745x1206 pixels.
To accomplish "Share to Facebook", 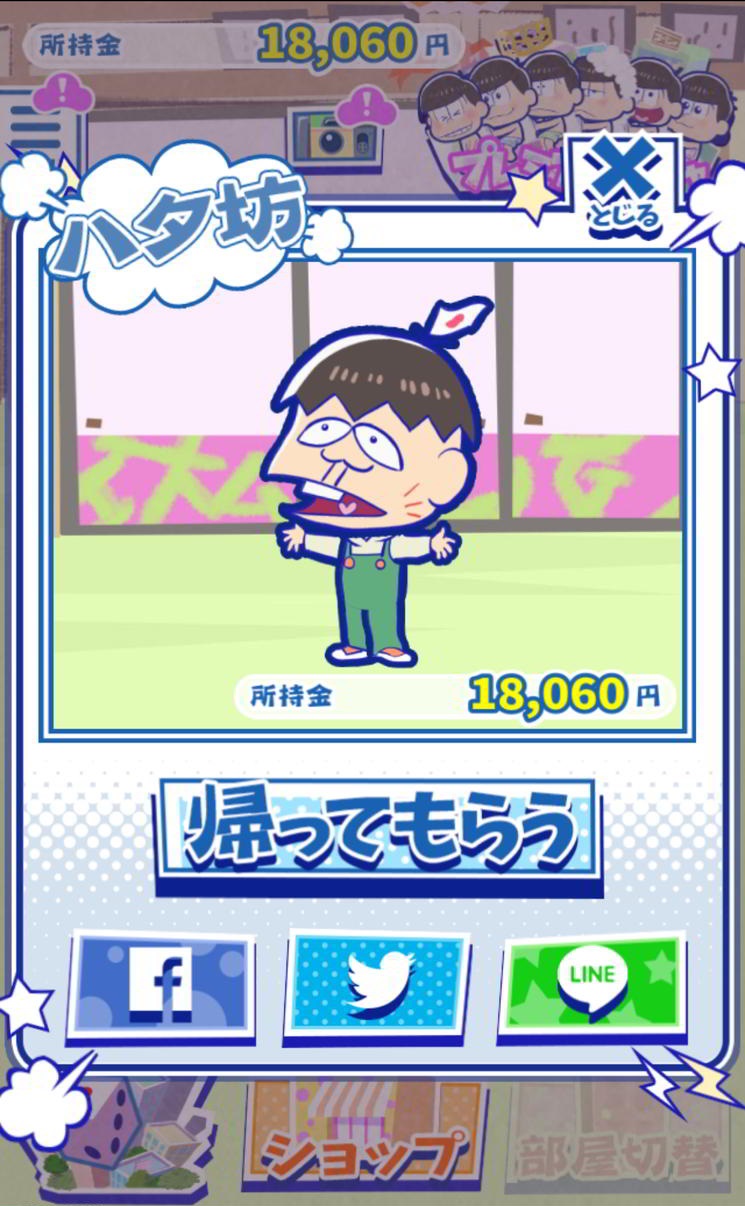I will [x=161, y=985].
